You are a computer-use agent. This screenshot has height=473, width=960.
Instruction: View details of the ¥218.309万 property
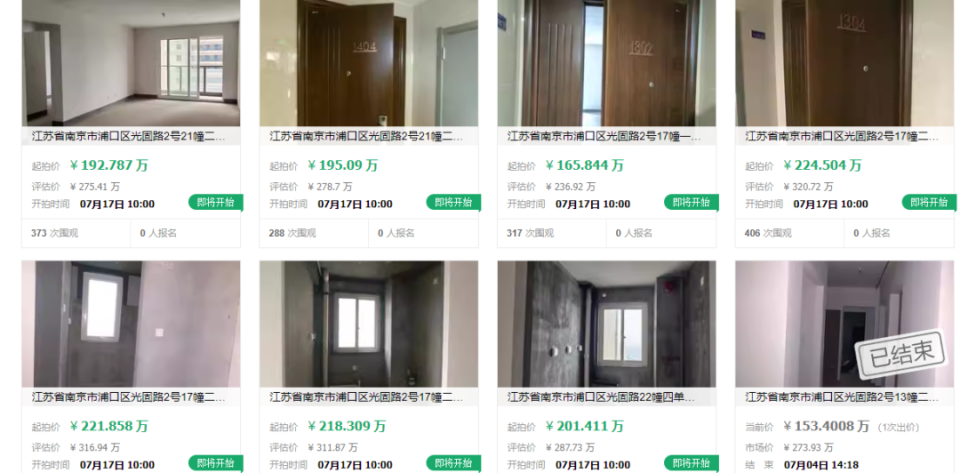pos(368,397)
